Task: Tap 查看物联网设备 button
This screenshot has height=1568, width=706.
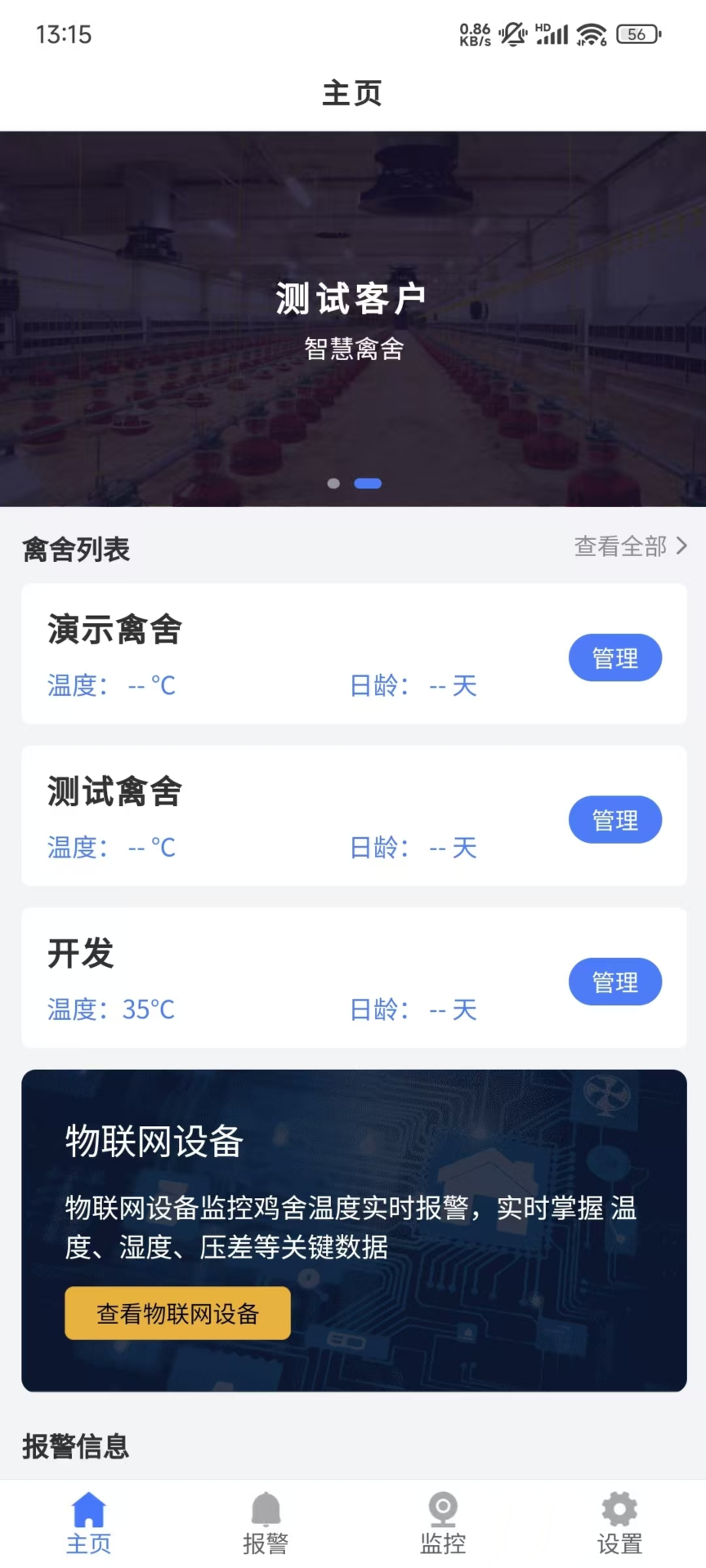Action: point(176,1313)
